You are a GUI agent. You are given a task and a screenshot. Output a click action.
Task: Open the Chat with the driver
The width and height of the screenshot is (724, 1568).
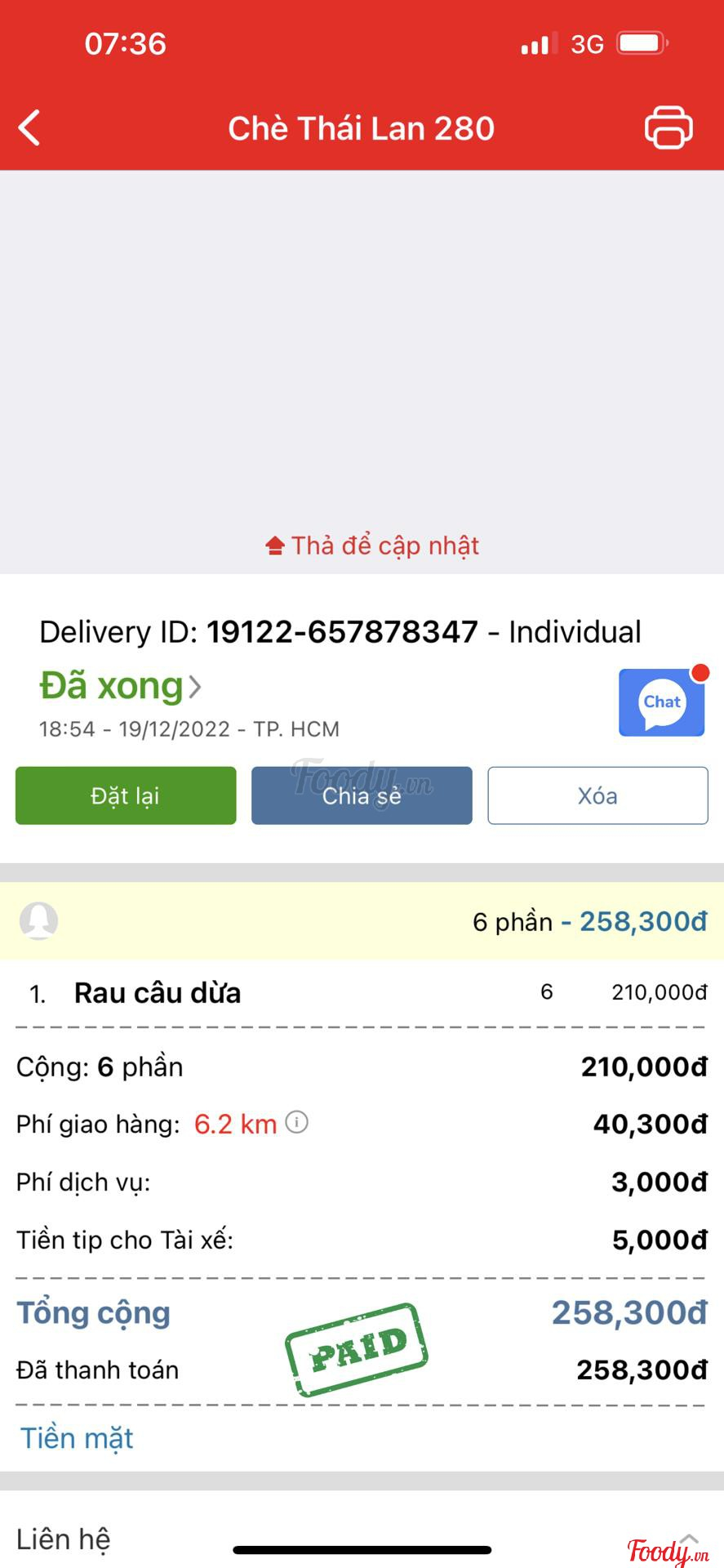coord(661,702)
